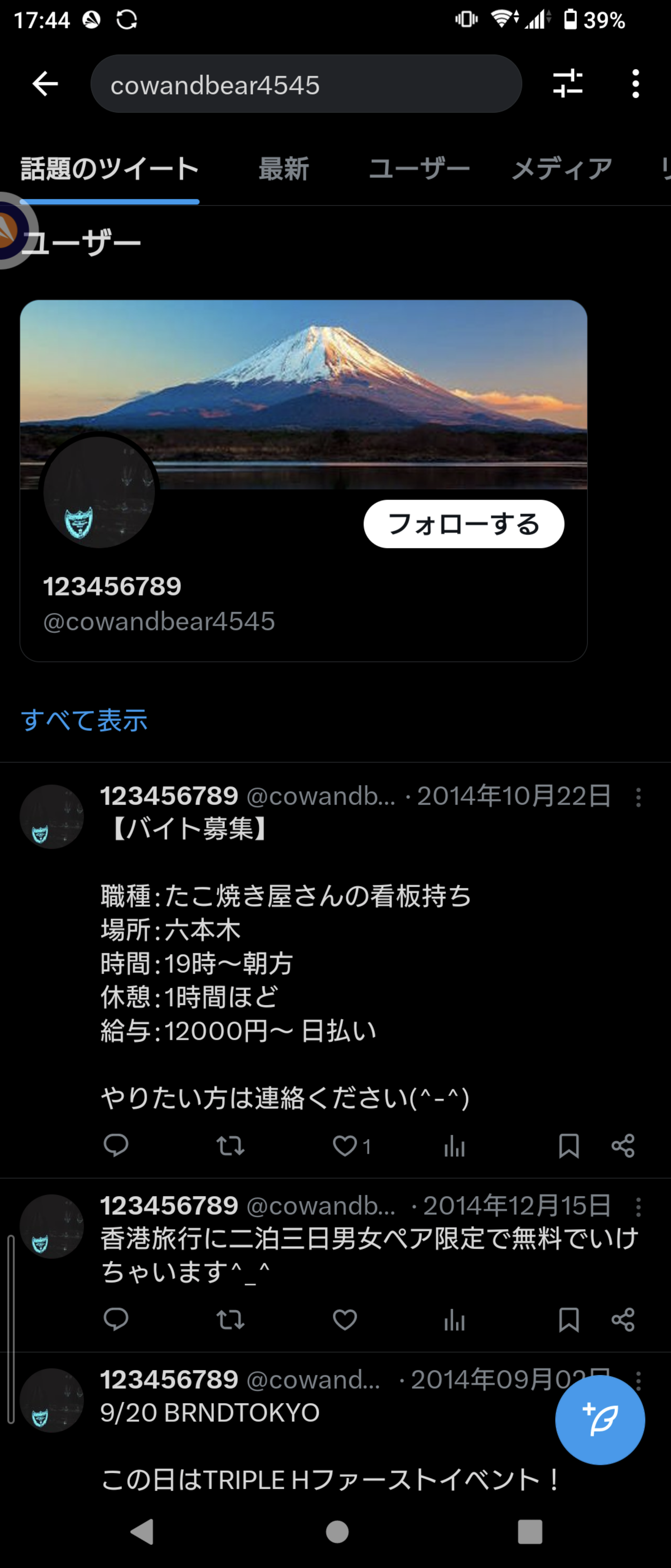671x1568 pixels.
Task: Tap the すべて表示 link
Action: coord(84,720)
